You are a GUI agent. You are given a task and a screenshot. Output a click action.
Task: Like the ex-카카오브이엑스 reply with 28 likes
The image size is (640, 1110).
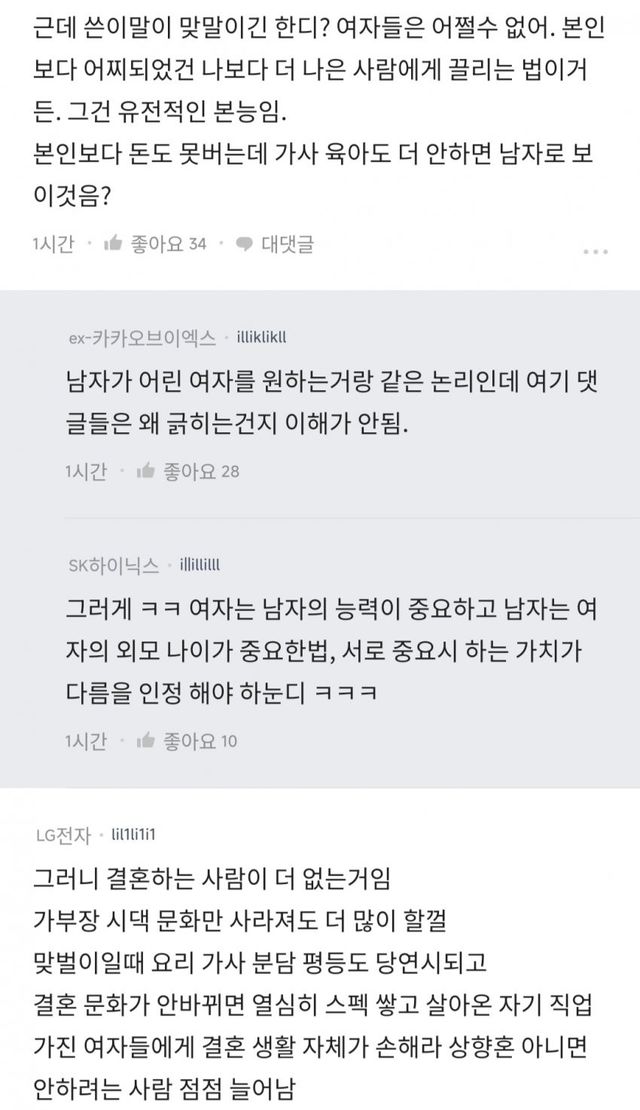tap(188, 471)
